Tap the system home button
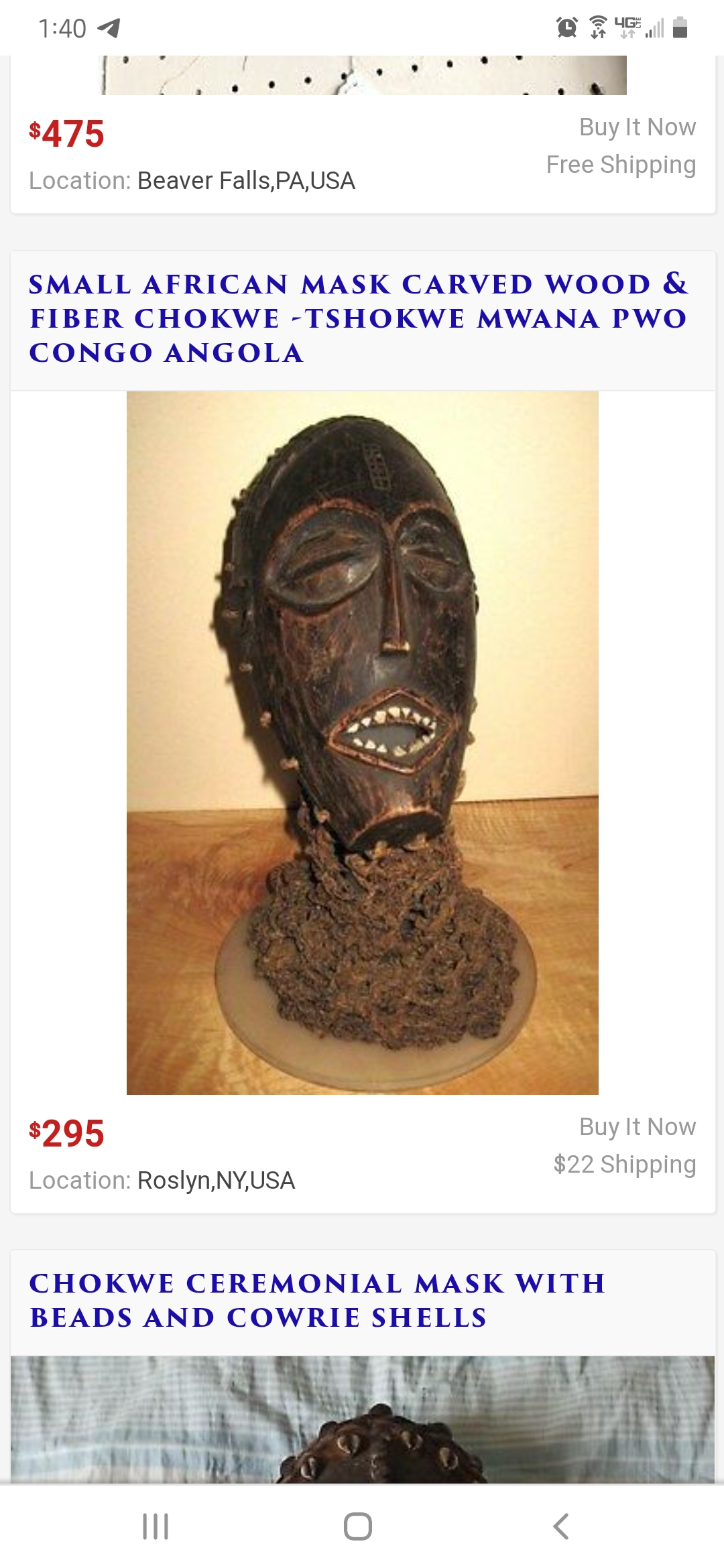The height and width of the screenshot is (1568, 724). pos(358,1526)
